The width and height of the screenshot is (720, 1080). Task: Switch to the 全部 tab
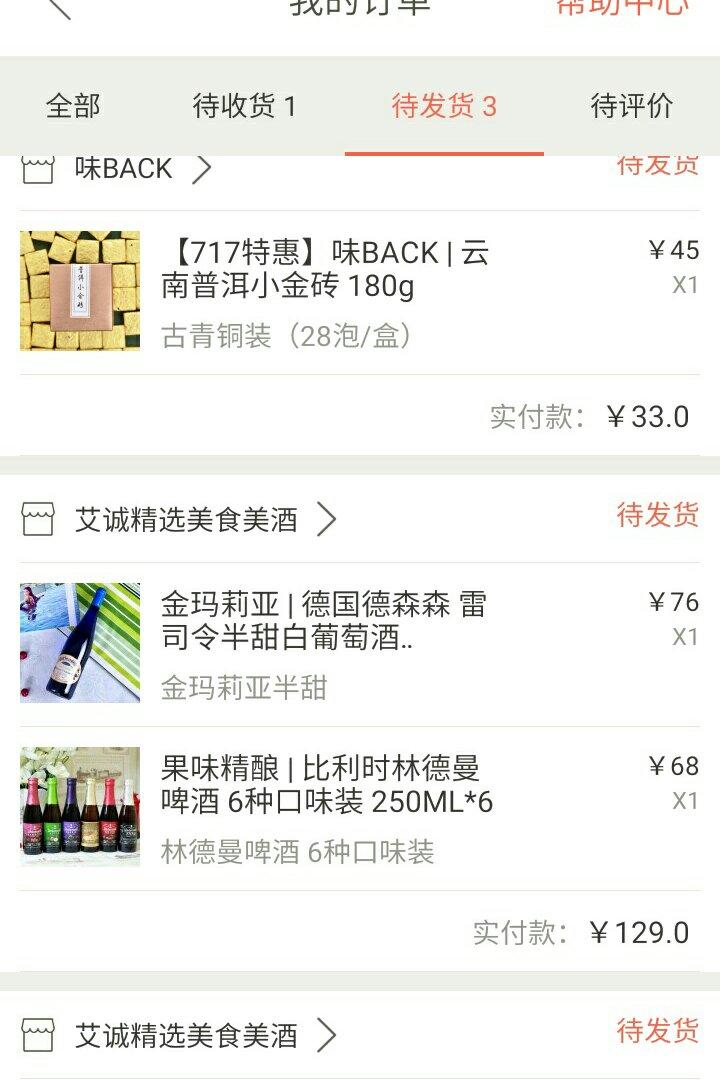(73, 106)
